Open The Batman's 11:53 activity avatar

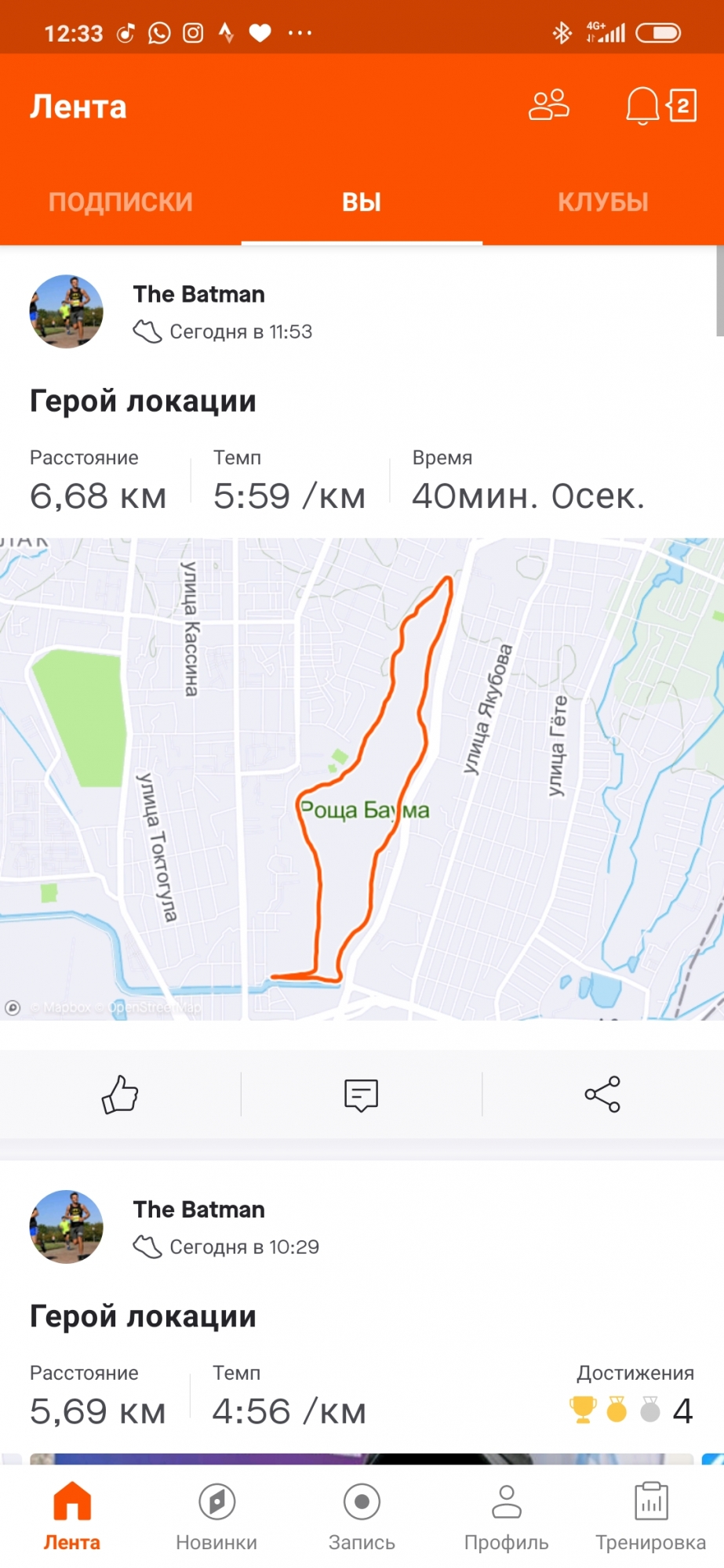tap(67, 311)
